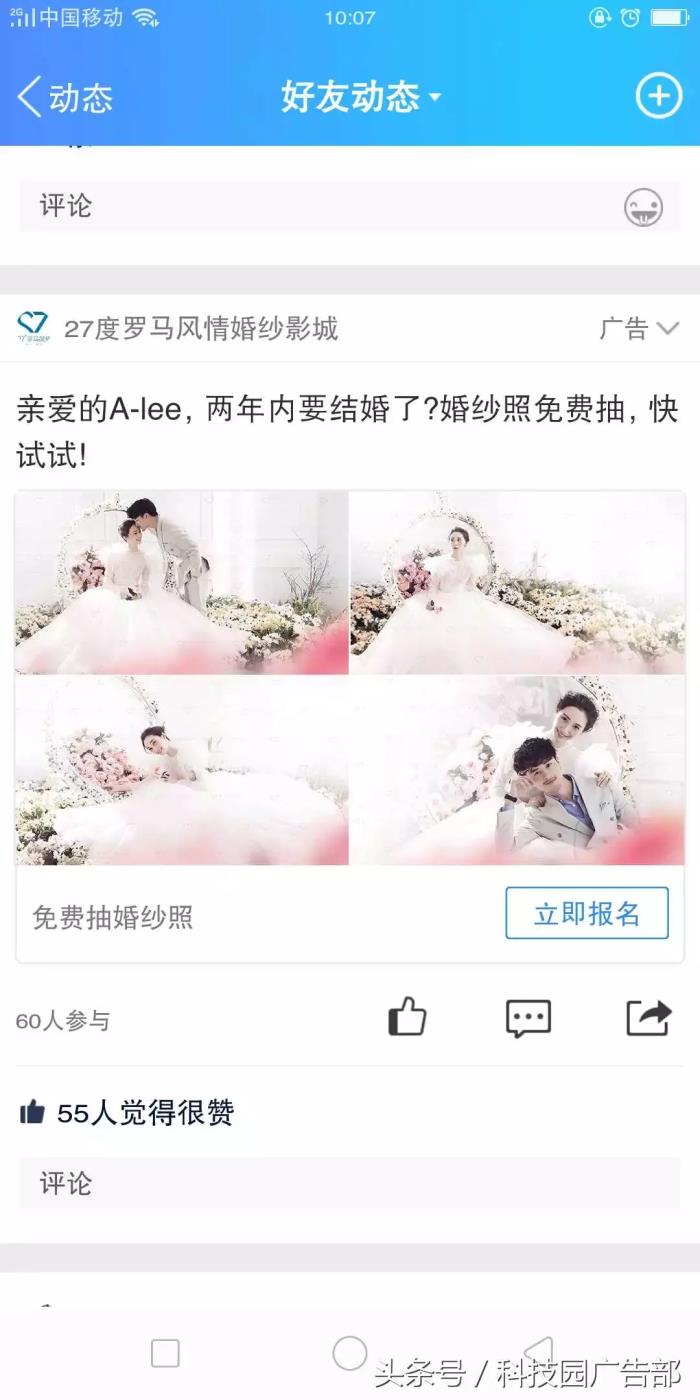Tap the plus icon to post

pyautogui.click(x=658, y=96)
